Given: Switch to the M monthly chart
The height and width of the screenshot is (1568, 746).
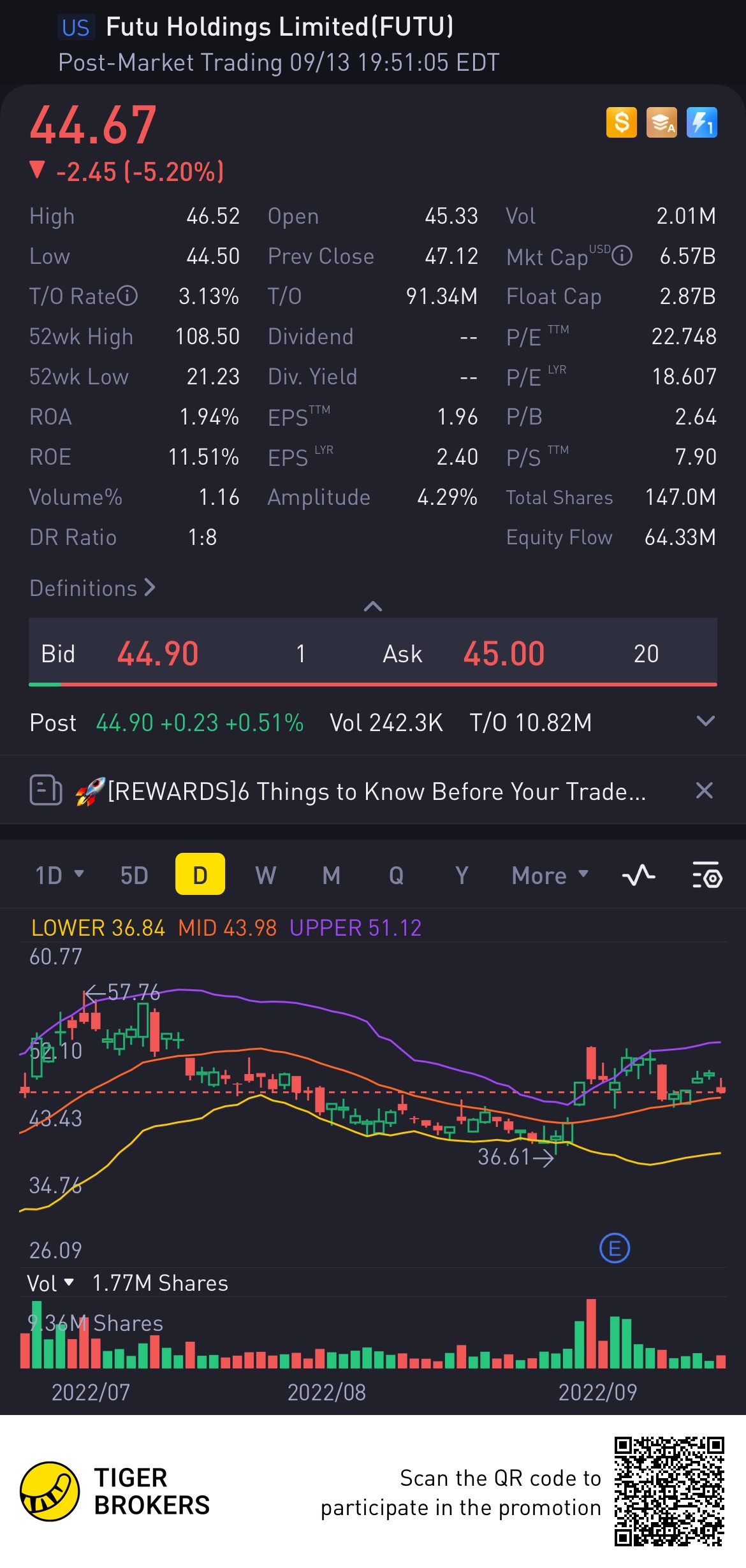Looking at the screenshot, I should click(331, 875).
